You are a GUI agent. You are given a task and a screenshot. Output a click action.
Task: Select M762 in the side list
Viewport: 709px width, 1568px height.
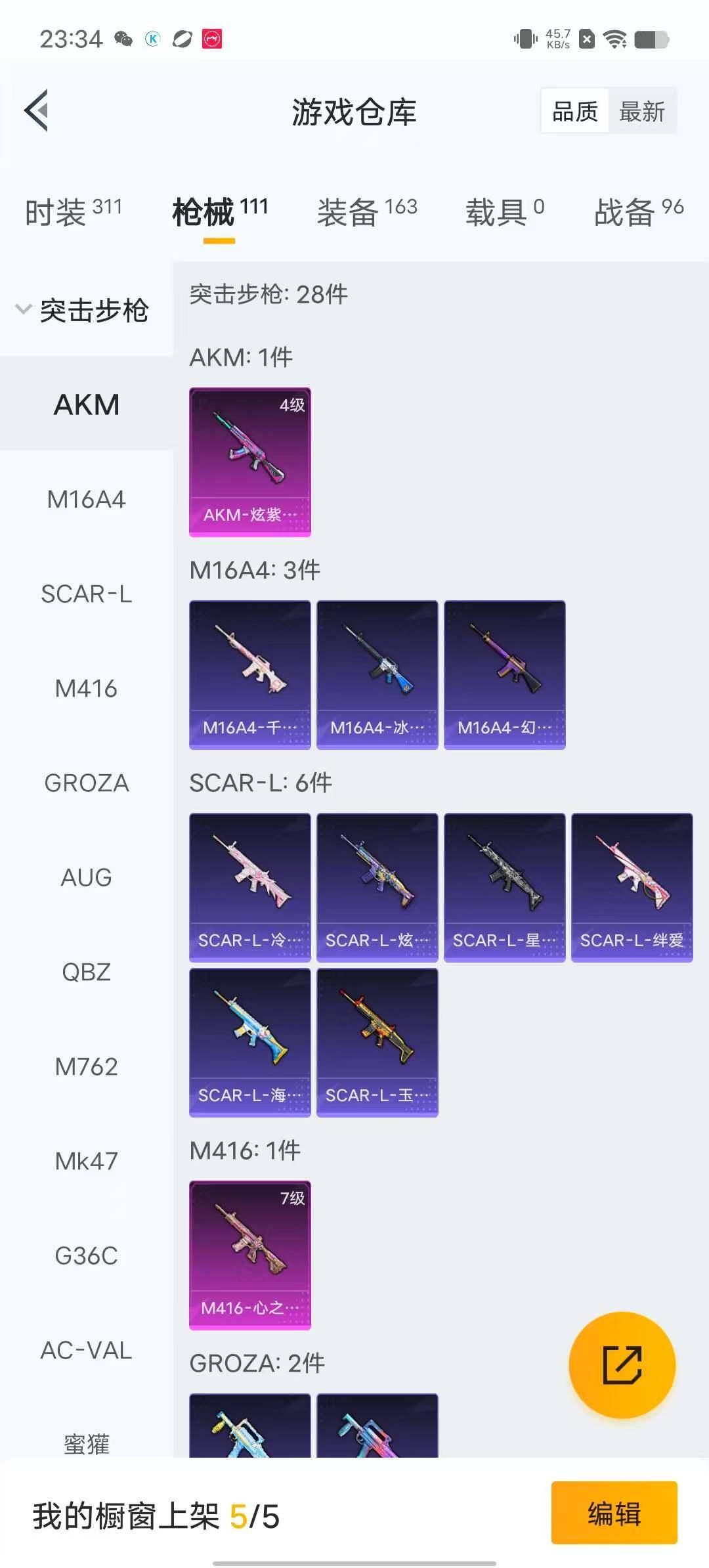[x=86, y=1066]
